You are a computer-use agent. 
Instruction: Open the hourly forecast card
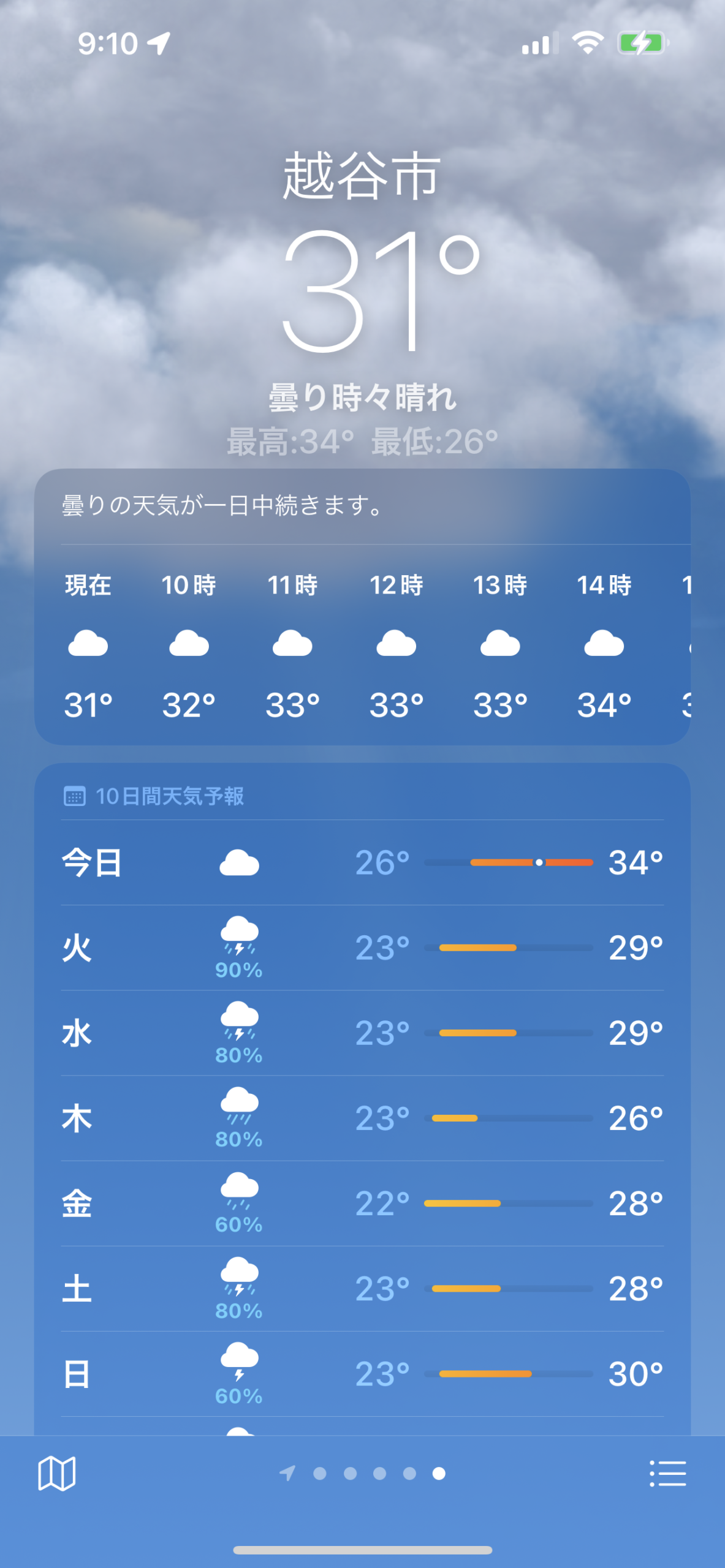click(x=362, y=643)
